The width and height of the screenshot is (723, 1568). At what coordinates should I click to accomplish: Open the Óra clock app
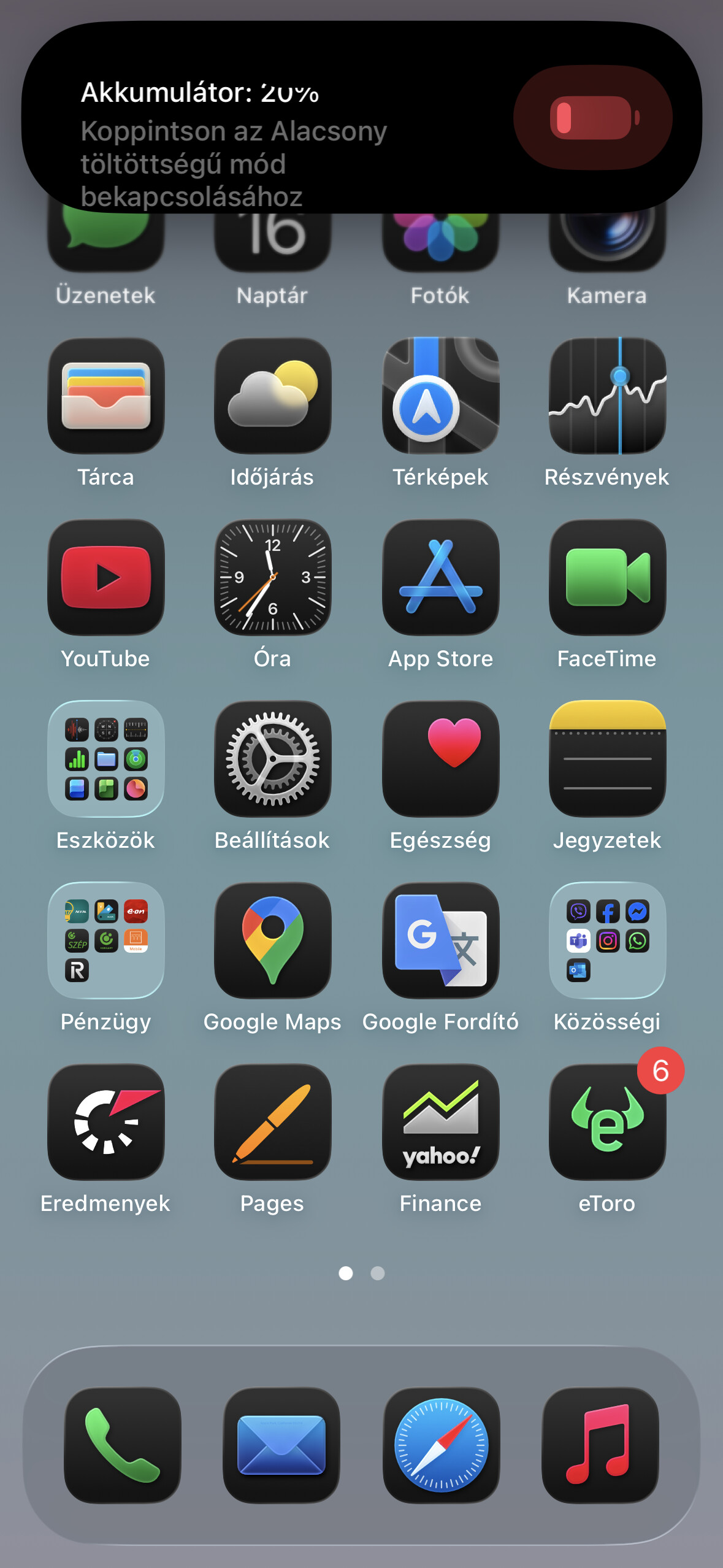click(x=273, y=577)
